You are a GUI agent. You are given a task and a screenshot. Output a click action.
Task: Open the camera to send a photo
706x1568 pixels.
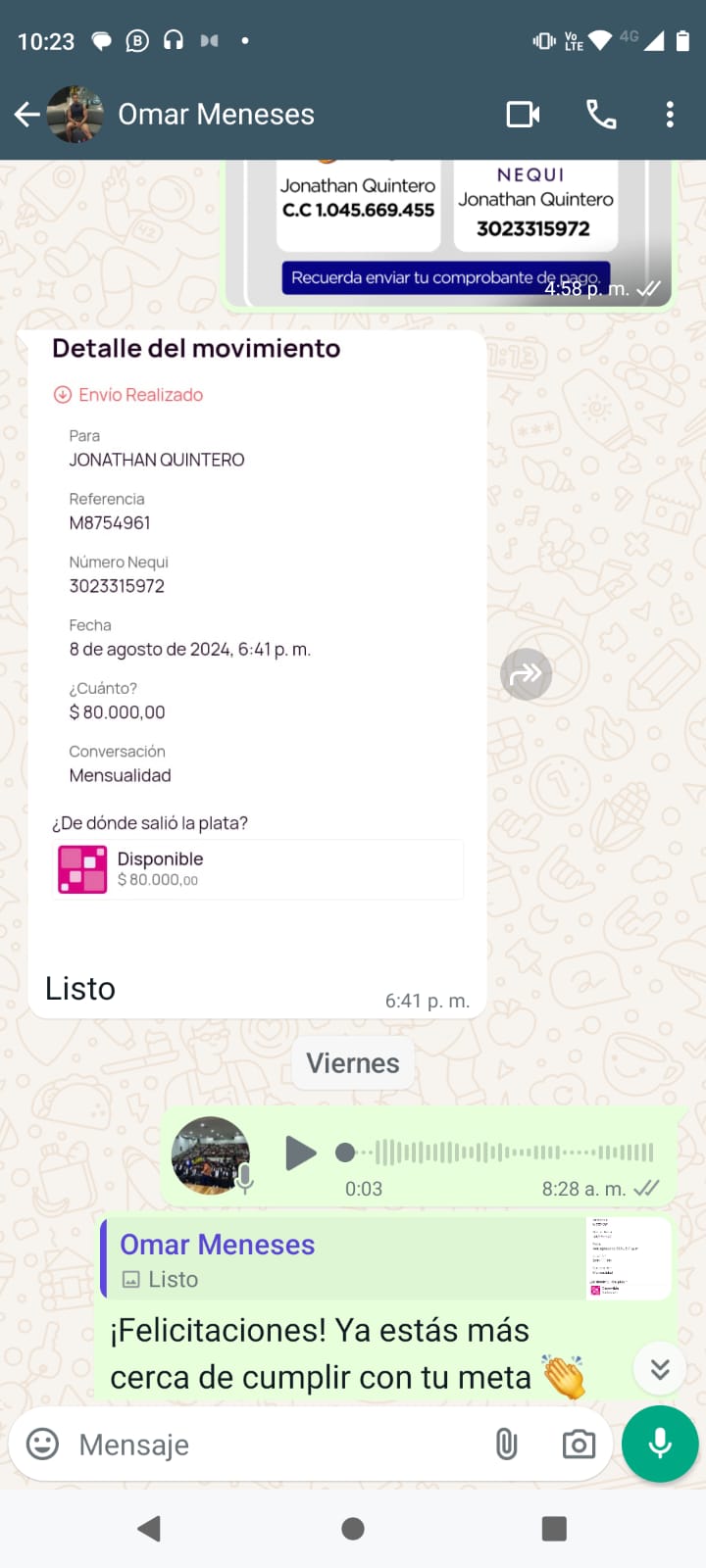pos(579,1444)
